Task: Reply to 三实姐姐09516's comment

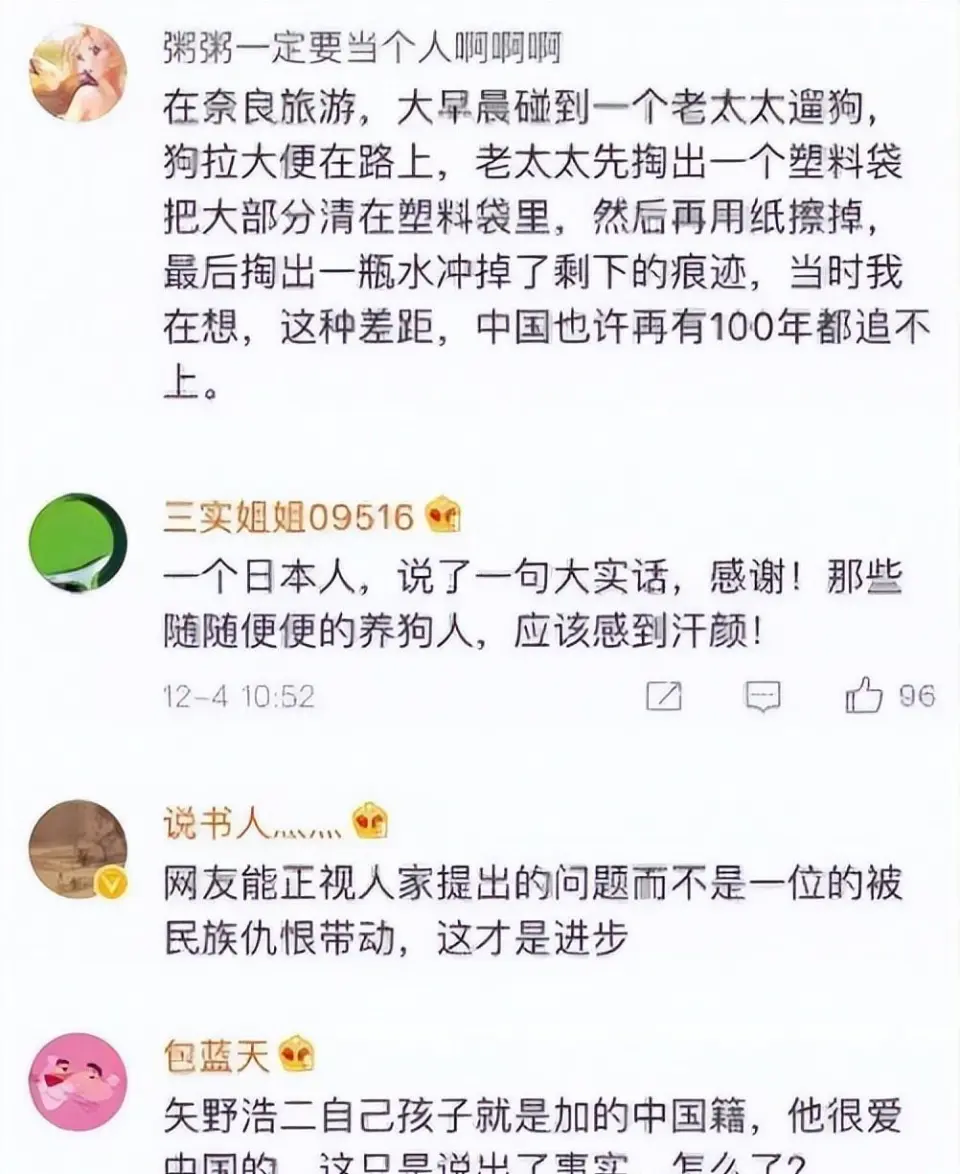Action: coord(763,695)
